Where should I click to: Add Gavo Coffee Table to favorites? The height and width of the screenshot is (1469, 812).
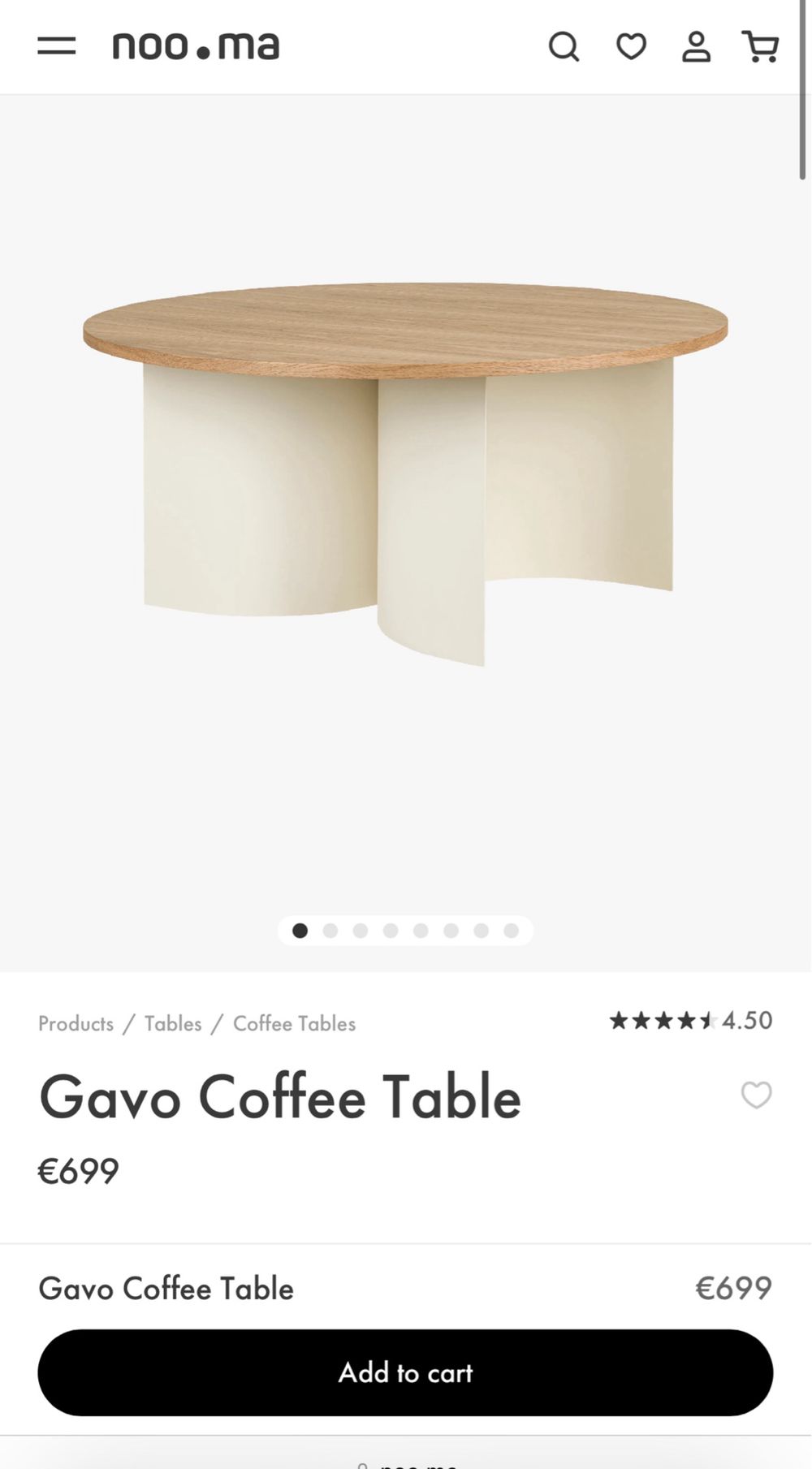pos(756,1095)
